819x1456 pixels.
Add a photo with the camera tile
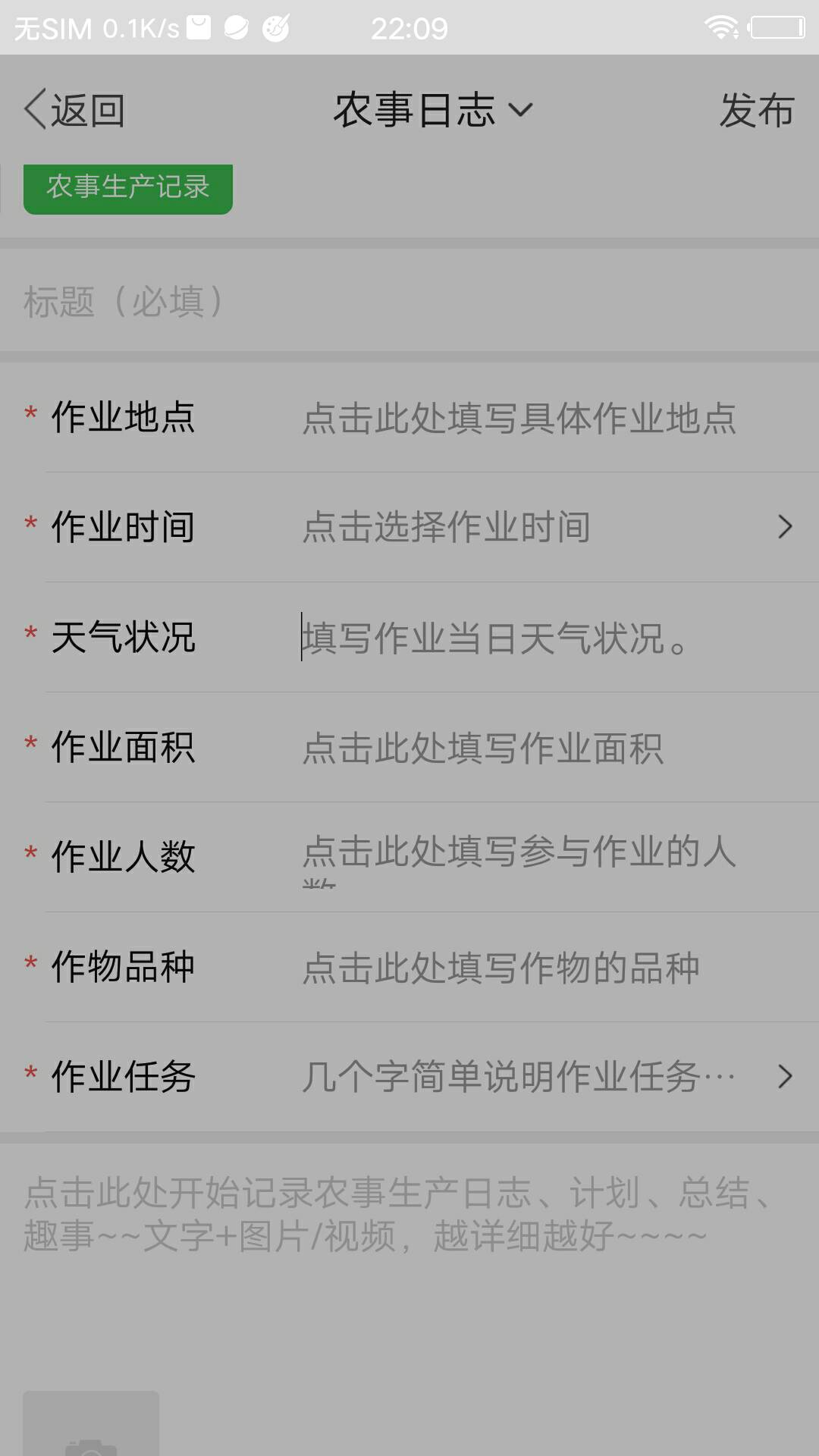(x=91, y=1423)
